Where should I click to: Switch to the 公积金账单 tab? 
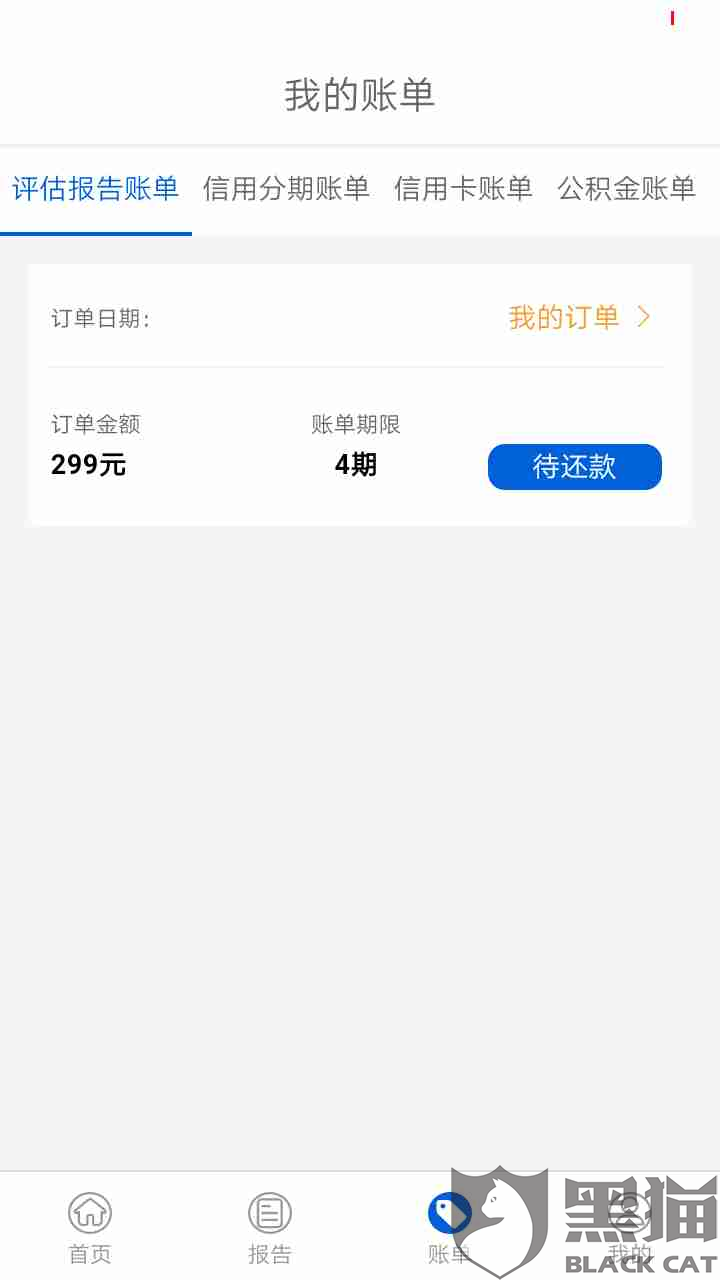pos(627,188)
